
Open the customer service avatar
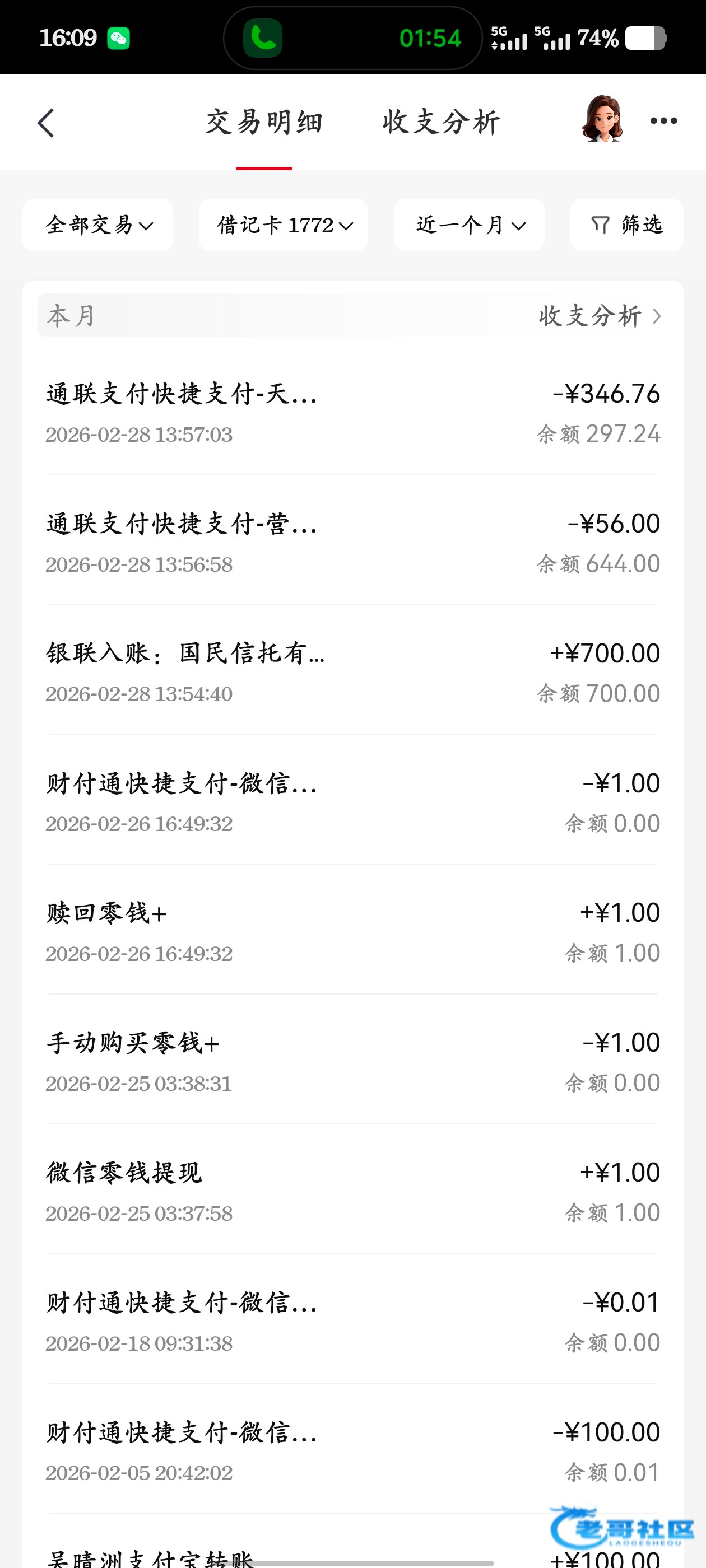coord(602,119)
